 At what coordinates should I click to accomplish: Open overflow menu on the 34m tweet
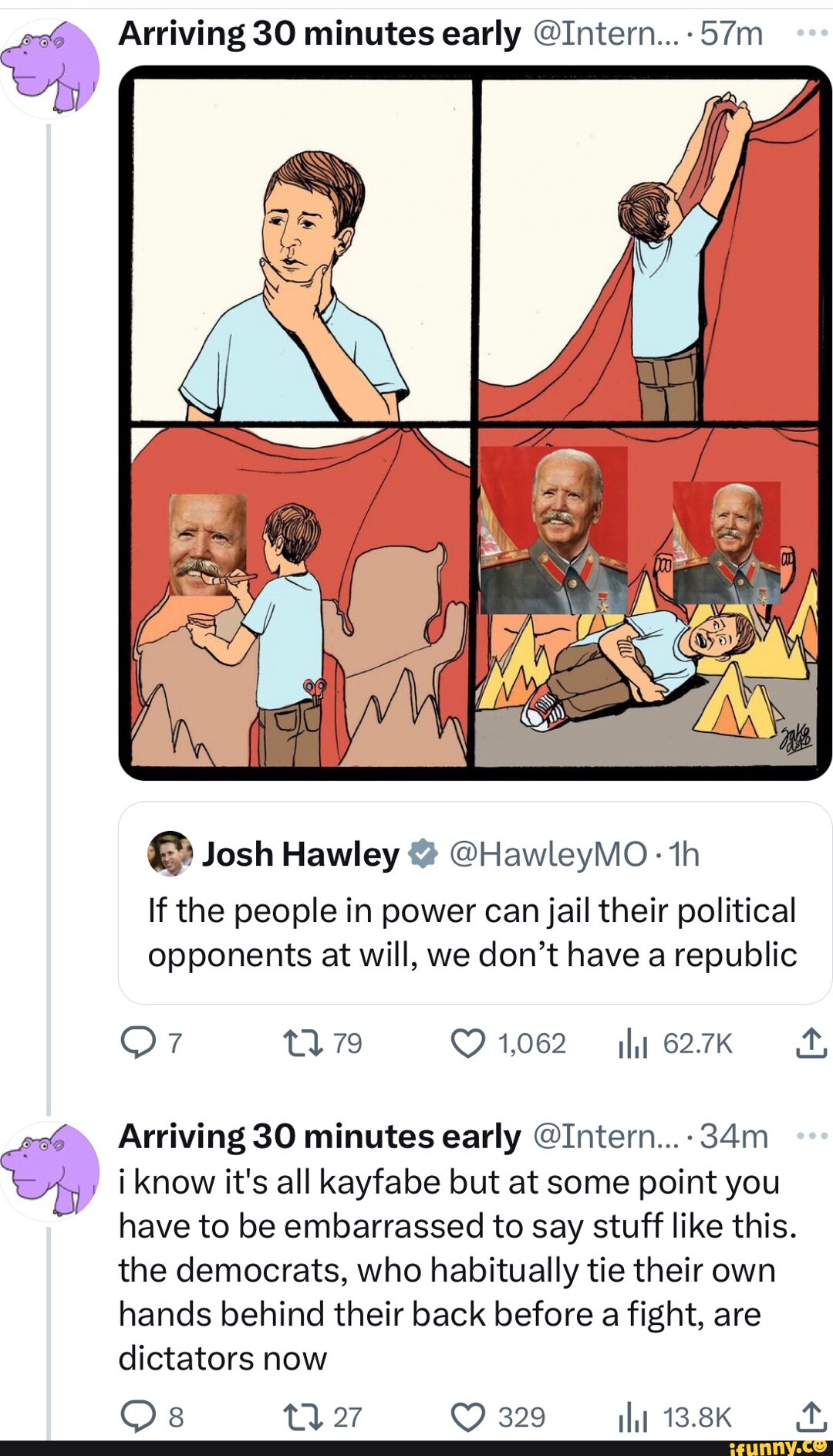(812, 1136)
